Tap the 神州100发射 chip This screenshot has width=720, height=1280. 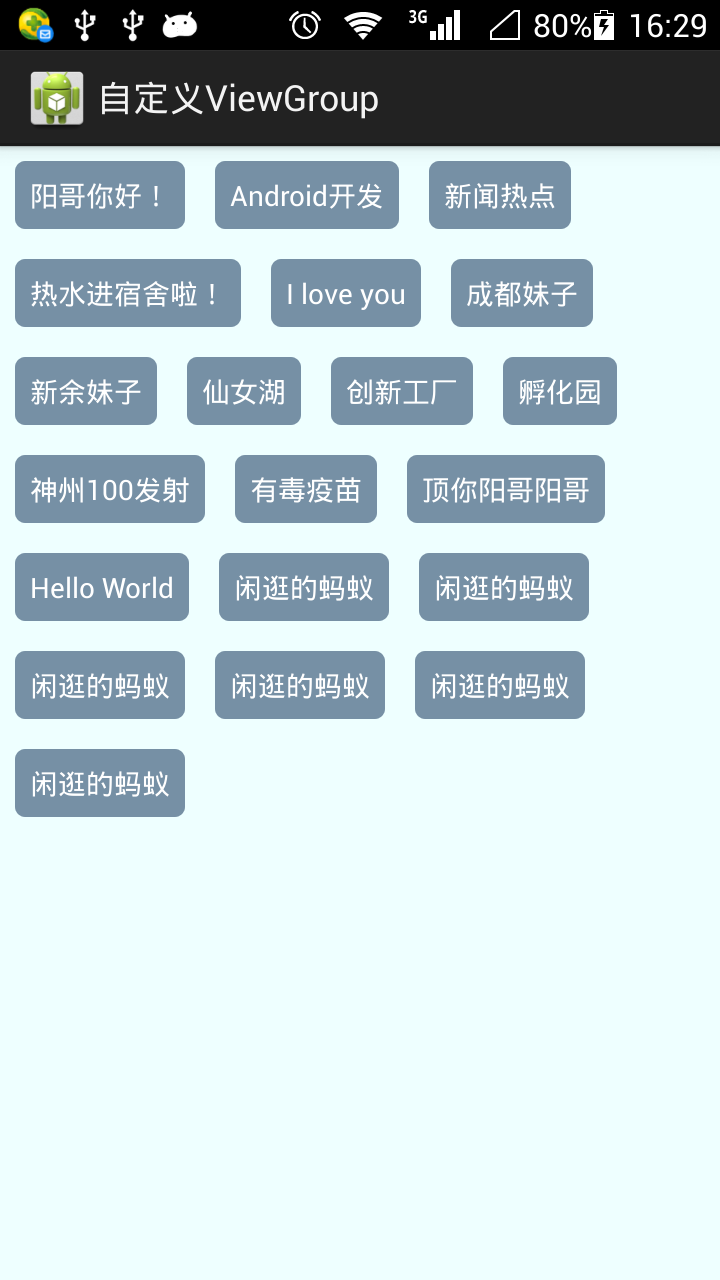pos(110,489)
